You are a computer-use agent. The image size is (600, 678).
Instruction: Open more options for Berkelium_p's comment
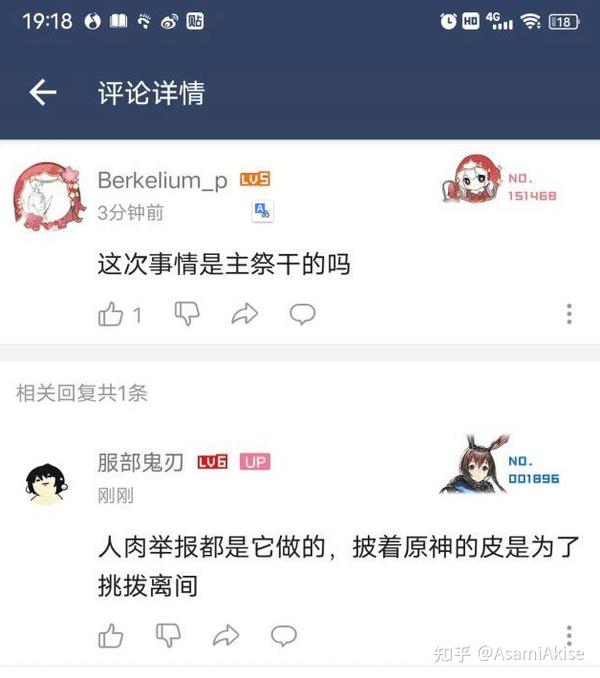(x=569, y=314)
